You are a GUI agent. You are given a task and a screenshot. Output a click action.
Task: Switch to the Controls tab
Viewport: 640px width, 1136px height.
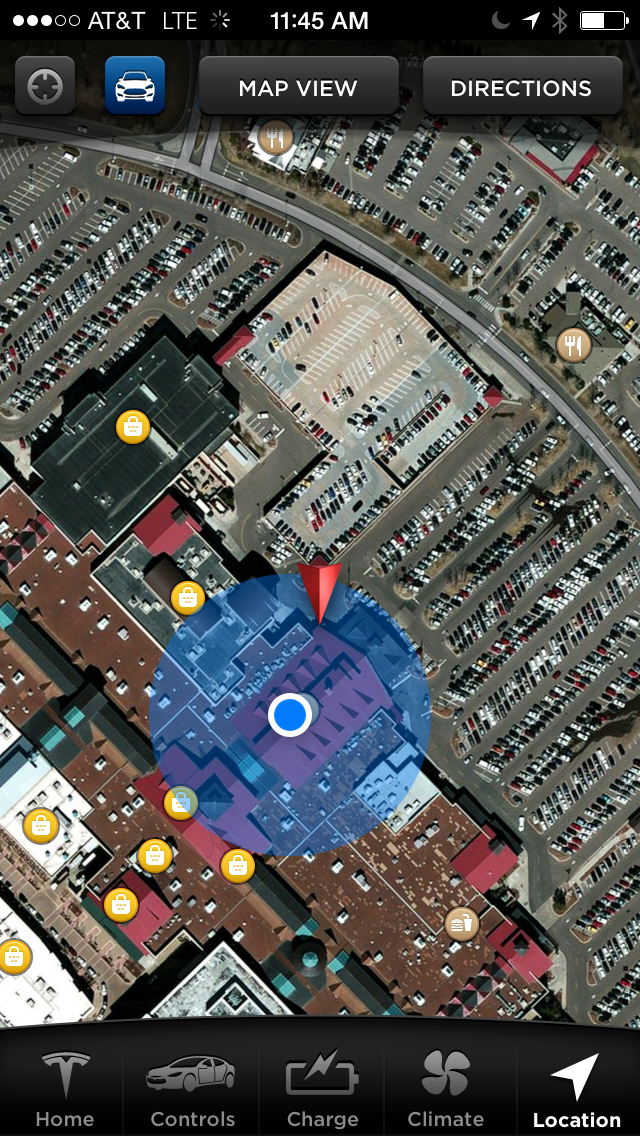pyautogui.click(x=192, y=1088)
